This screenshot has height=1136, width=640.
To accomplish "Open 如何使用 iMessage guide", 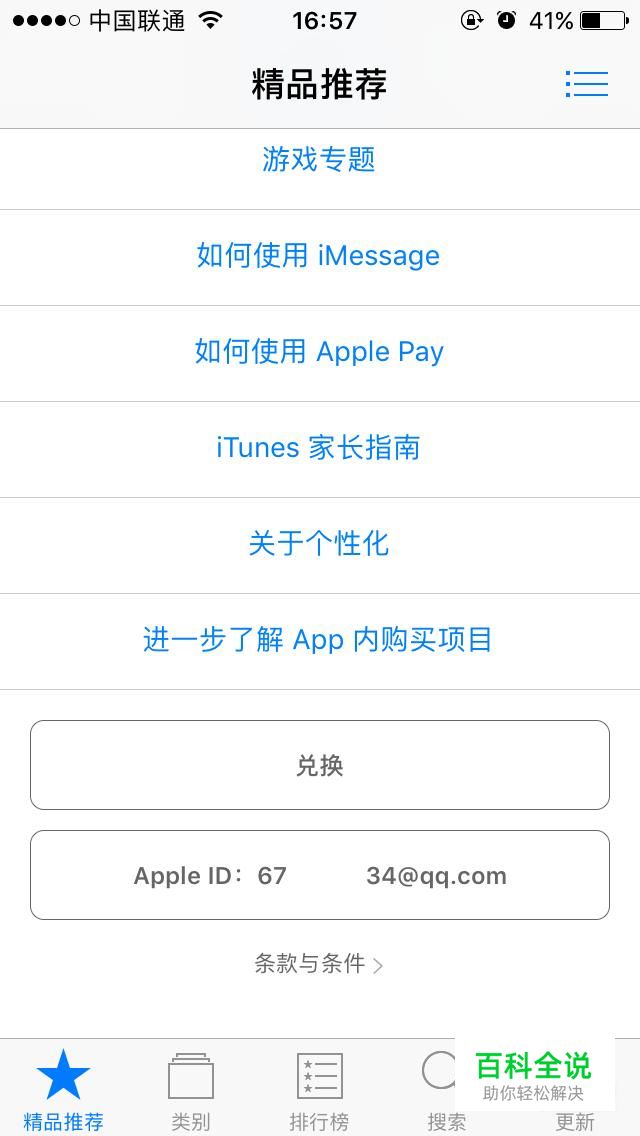I will tap(319, 256).
